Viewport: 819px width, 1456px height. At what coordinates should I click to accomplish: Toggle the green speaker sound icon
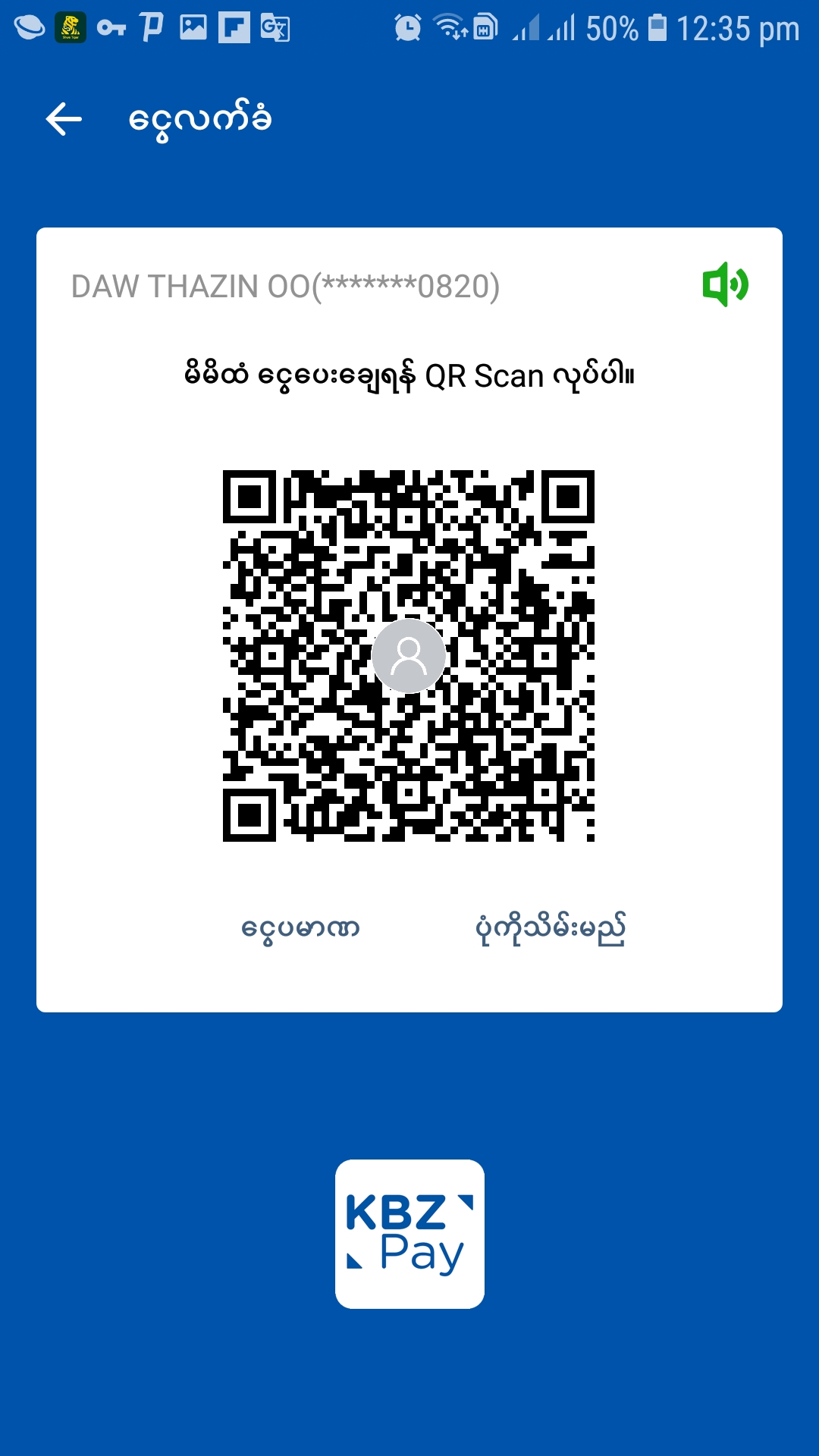(725, 285)
